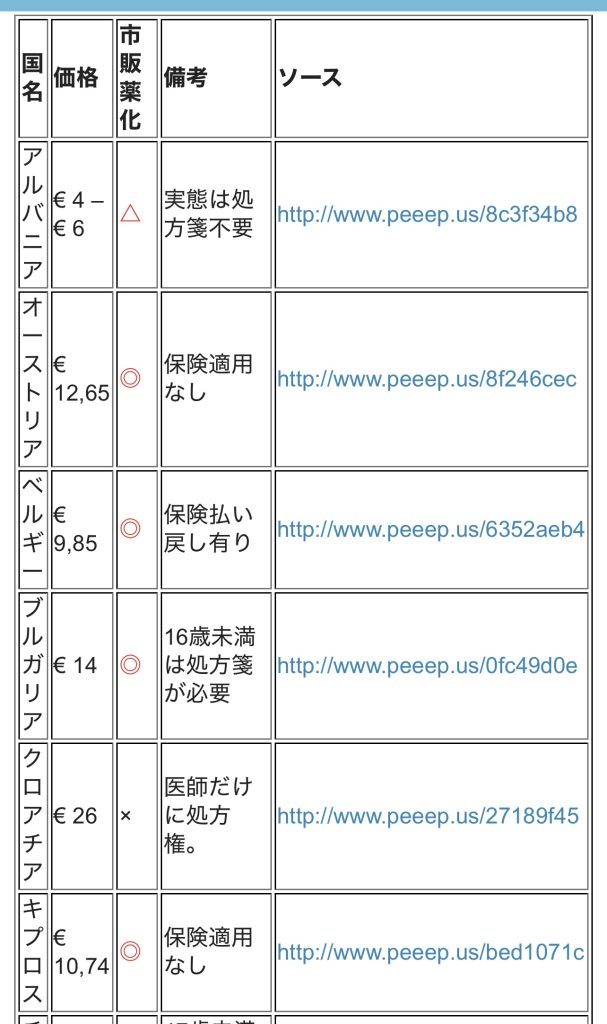Follow the peeep.us/0fc49d0e link for Bulgaria
607x1024 pixels.
(x=427, y=666)
